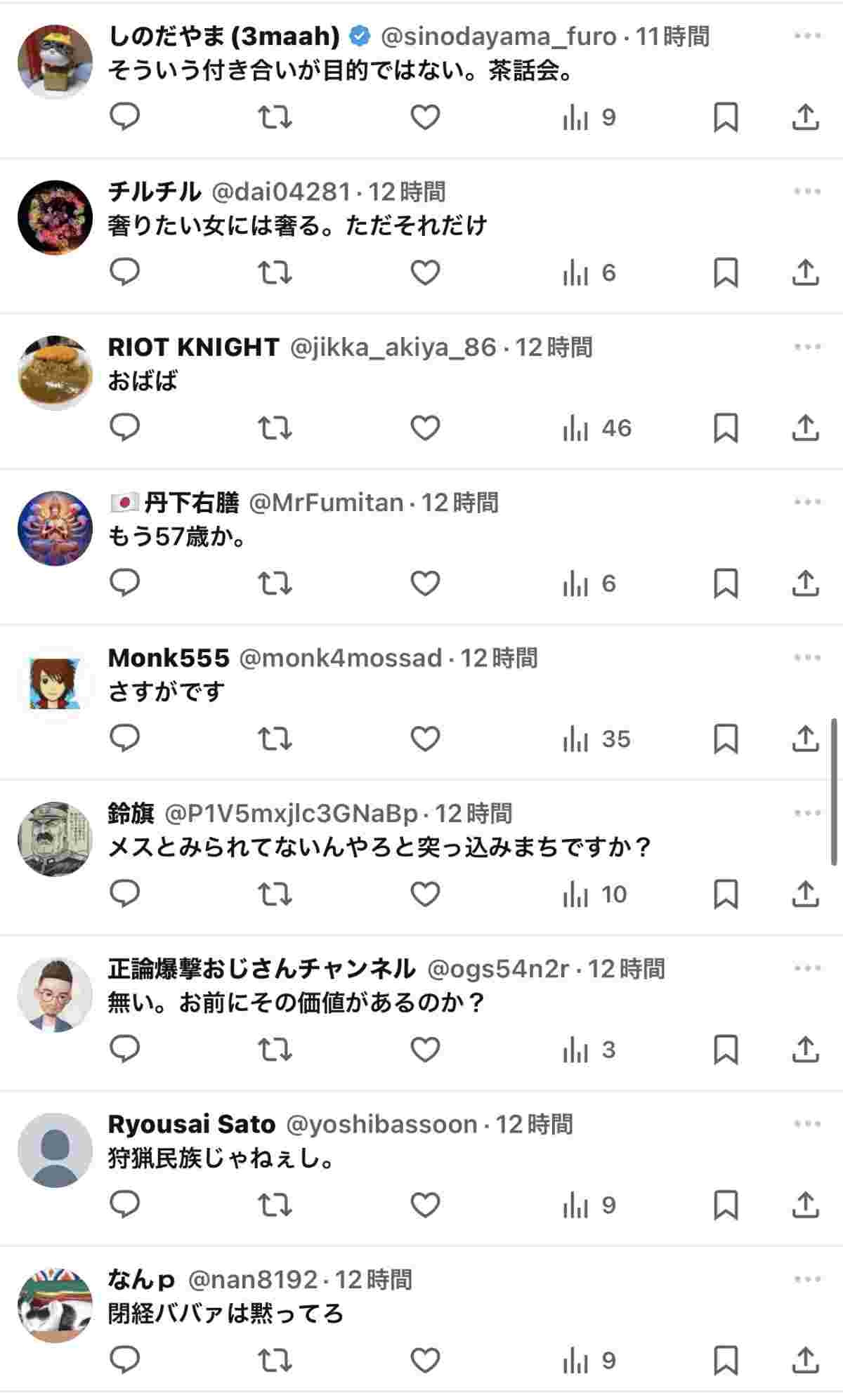Image resolution: width=843 pixels, height=1400 pixels.
Task: Reply to しのだやま's tweet
Action: pyautogui.click(x=125, y=117)
